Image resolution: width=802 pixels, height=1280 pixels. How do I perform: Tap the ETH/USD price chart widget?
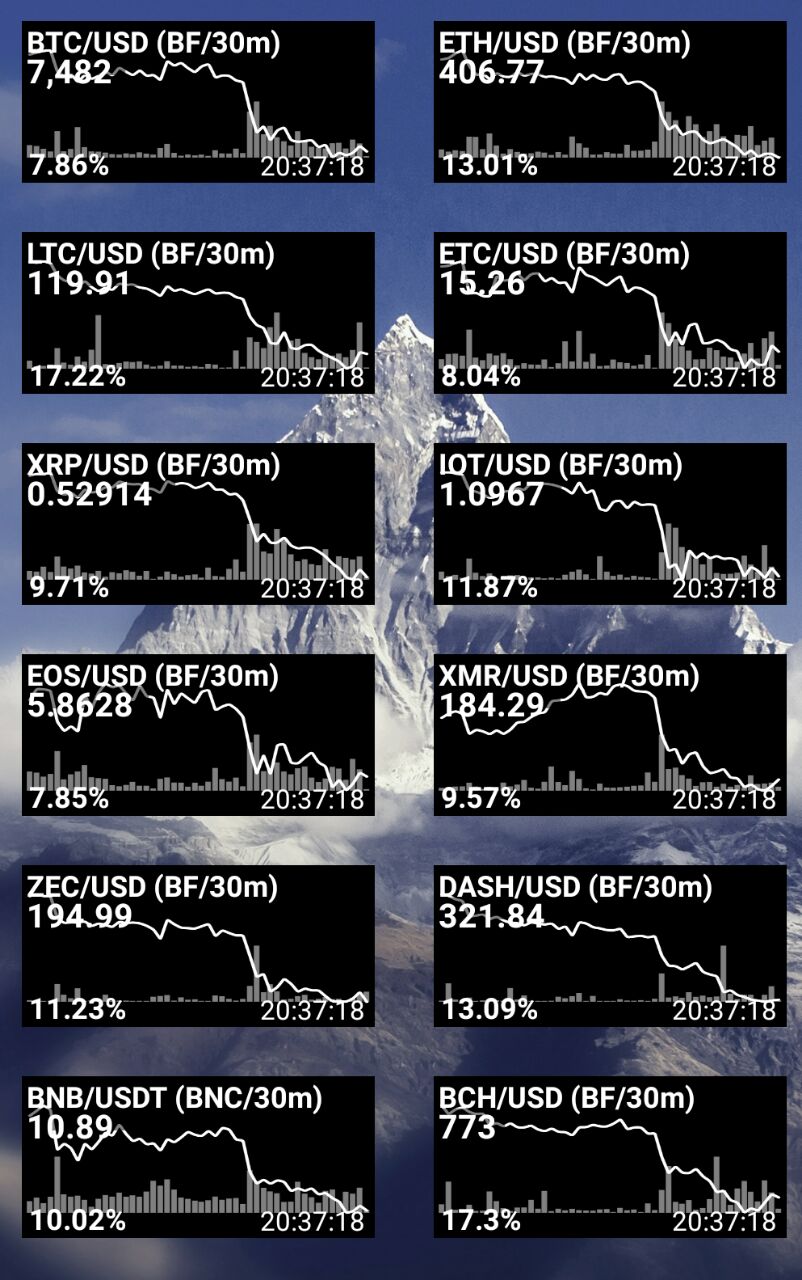(x=610, y=102)
